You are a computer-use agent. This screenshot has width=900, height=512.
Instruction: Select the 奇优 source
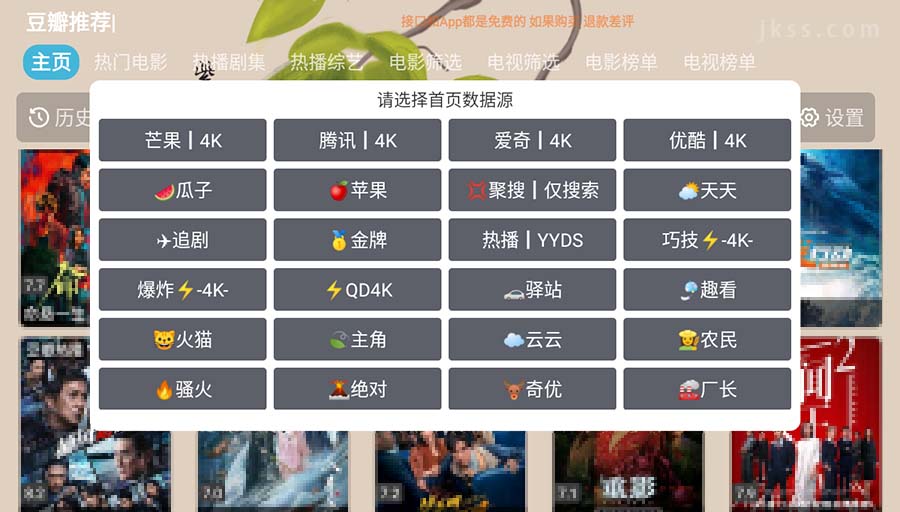532,389
